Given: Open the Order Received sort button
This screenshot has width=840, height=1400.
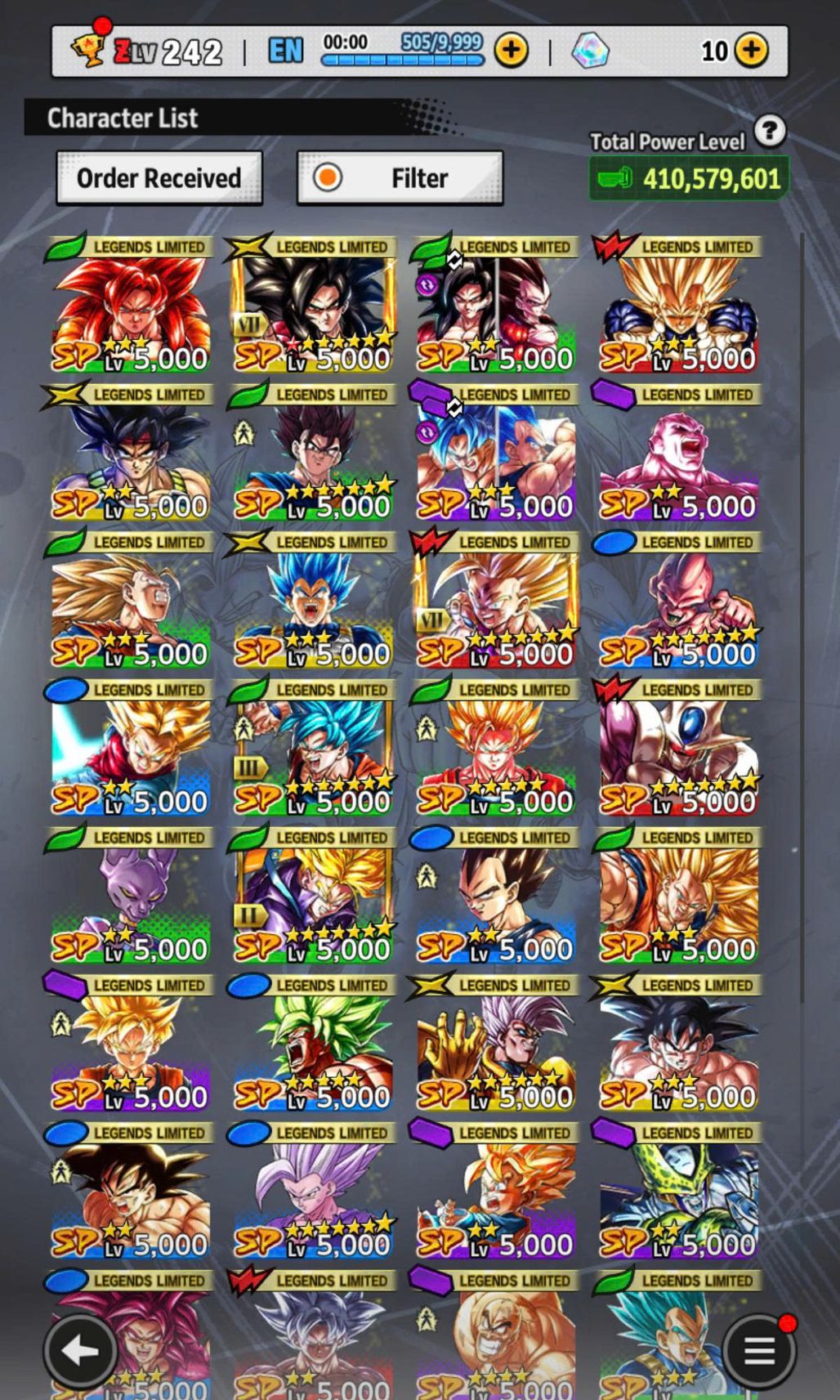Looking at the screenshot, I should click(159, 177).
